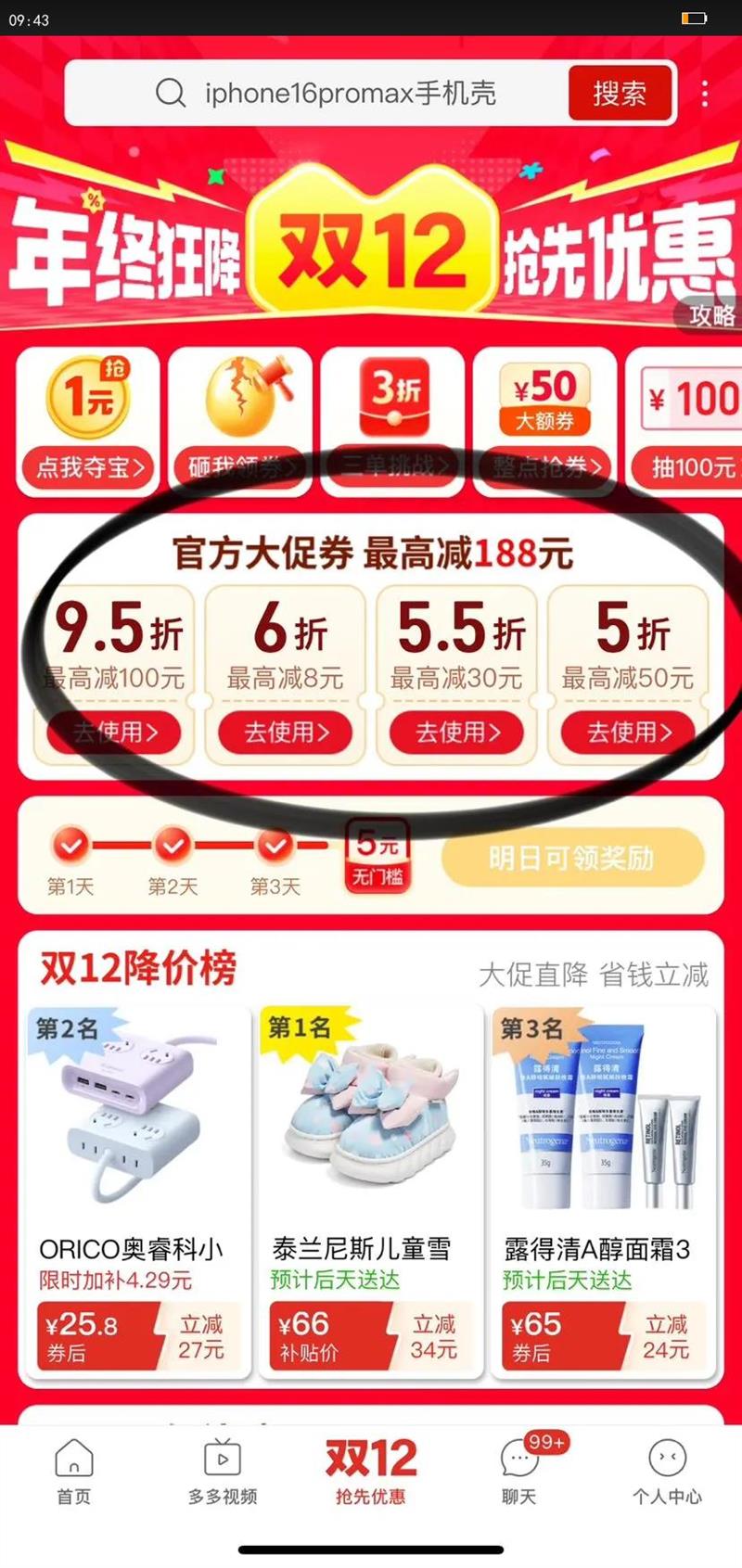
Task: Redeem the 5折 coupon with 去使用
Action: pos(628,733)
